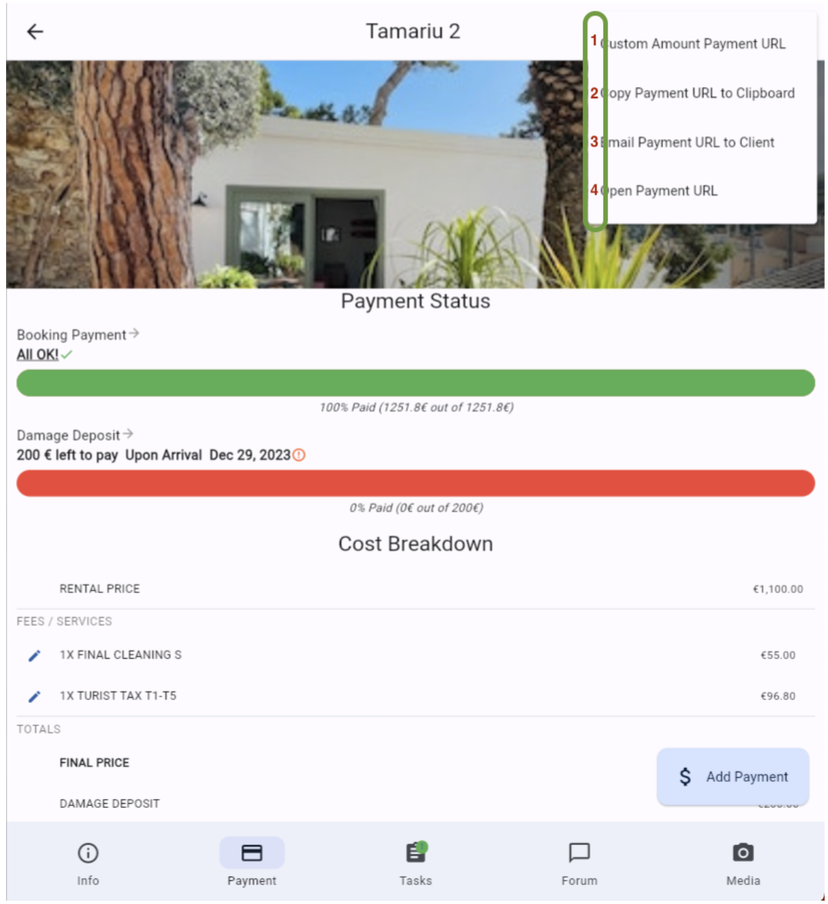Choose Open Payment URL option
Image resolution: width=828 pixels, height=904 pixels.
click(658, 191)
